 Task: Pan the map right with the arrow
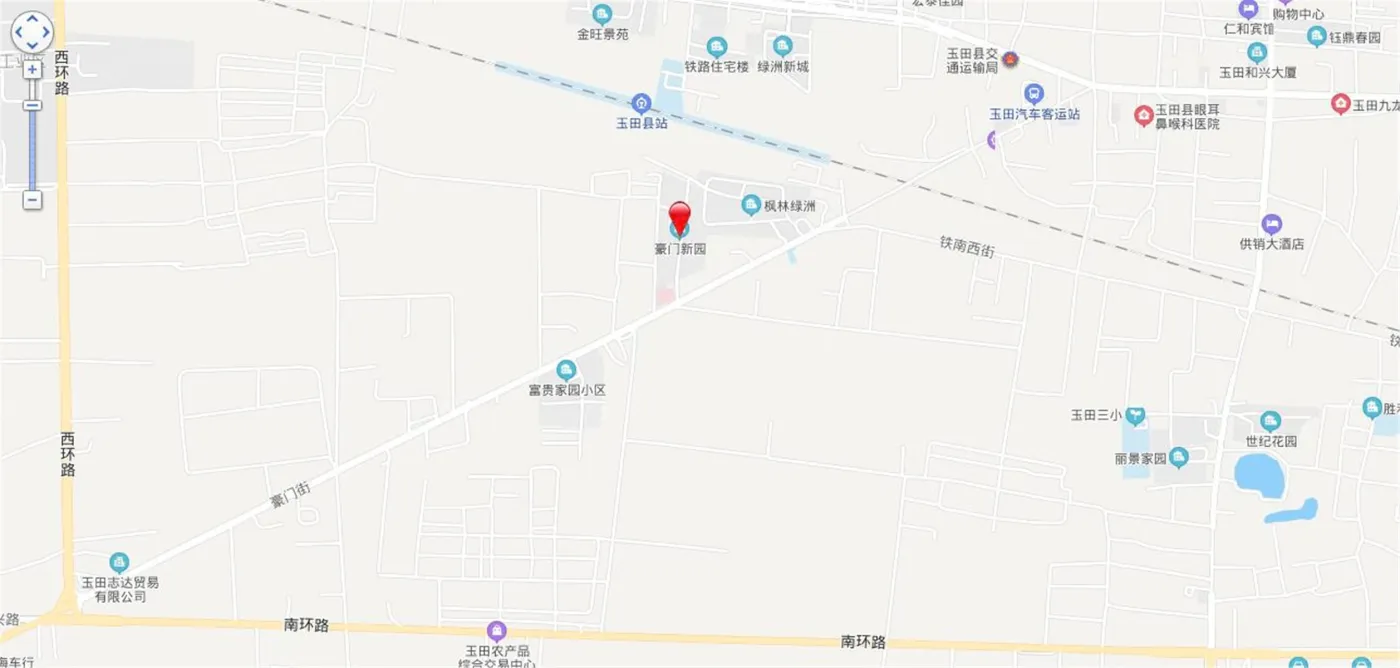[45, 32]
